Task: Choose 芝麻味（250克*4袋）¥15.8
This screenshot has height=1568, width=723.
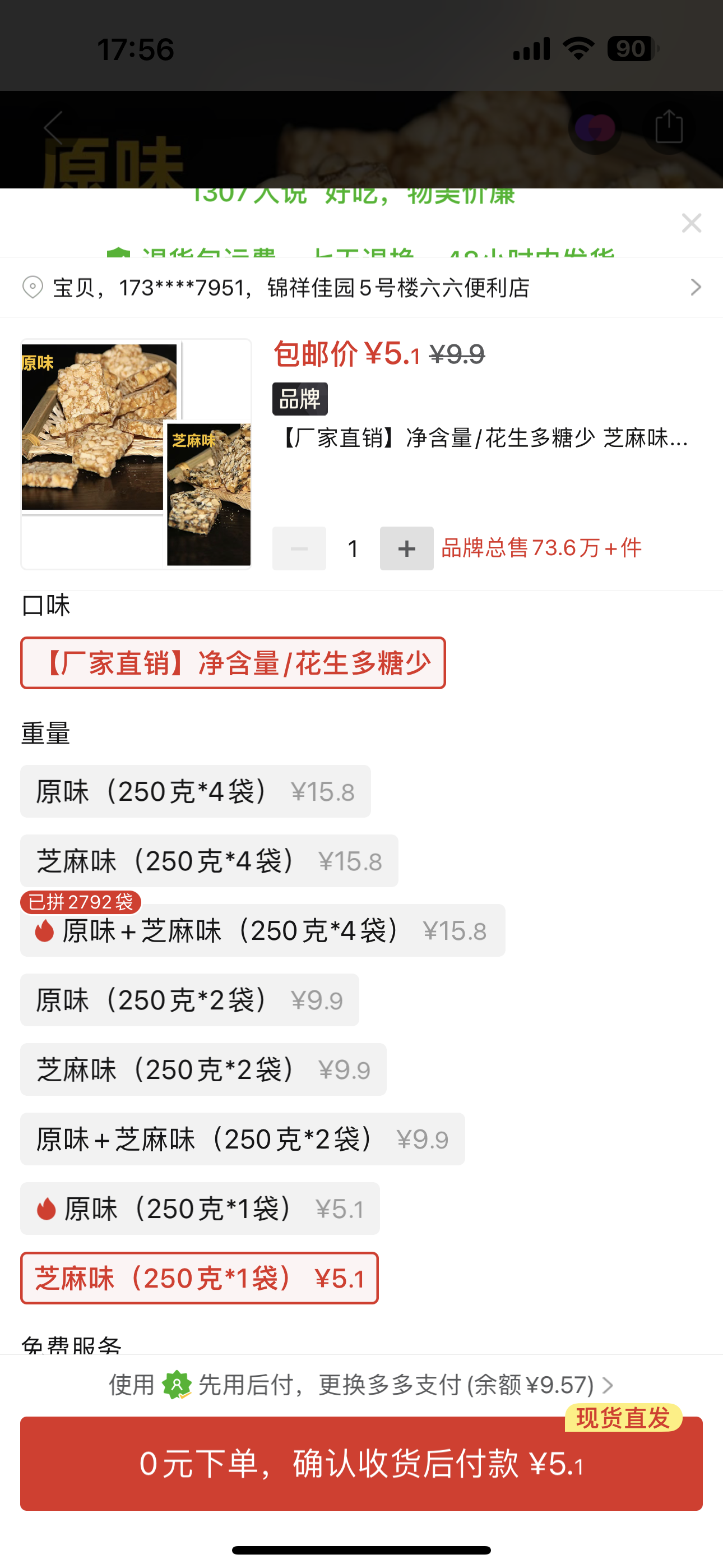Action: click(x=210, y=861)
